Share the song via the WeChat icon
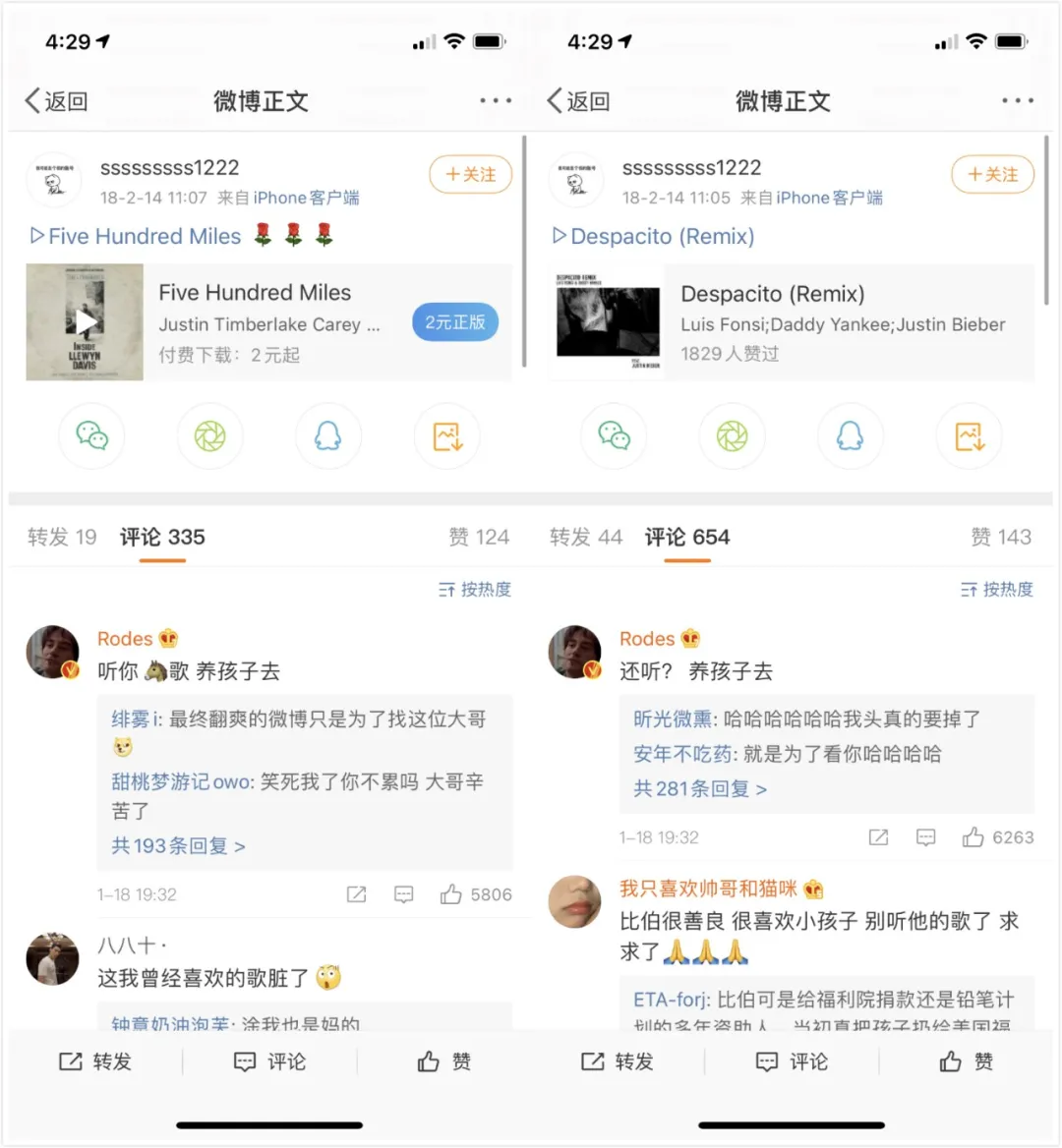 pos(91,435)
